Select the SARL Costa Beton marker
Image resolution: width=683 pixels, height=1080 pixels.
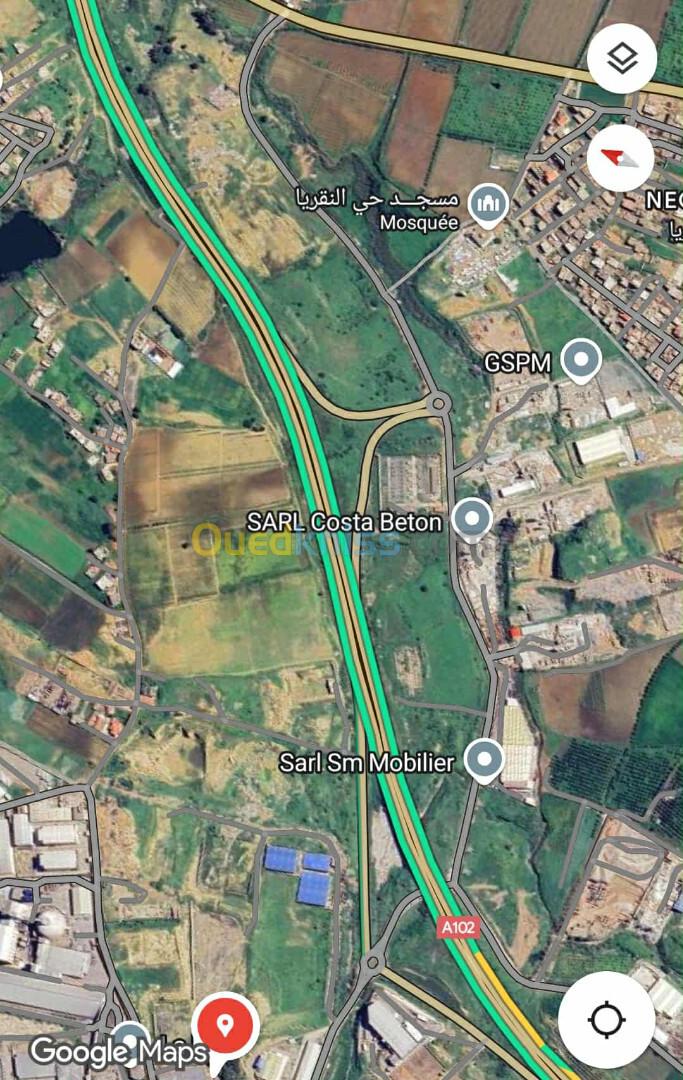click(x=472, y=520)
